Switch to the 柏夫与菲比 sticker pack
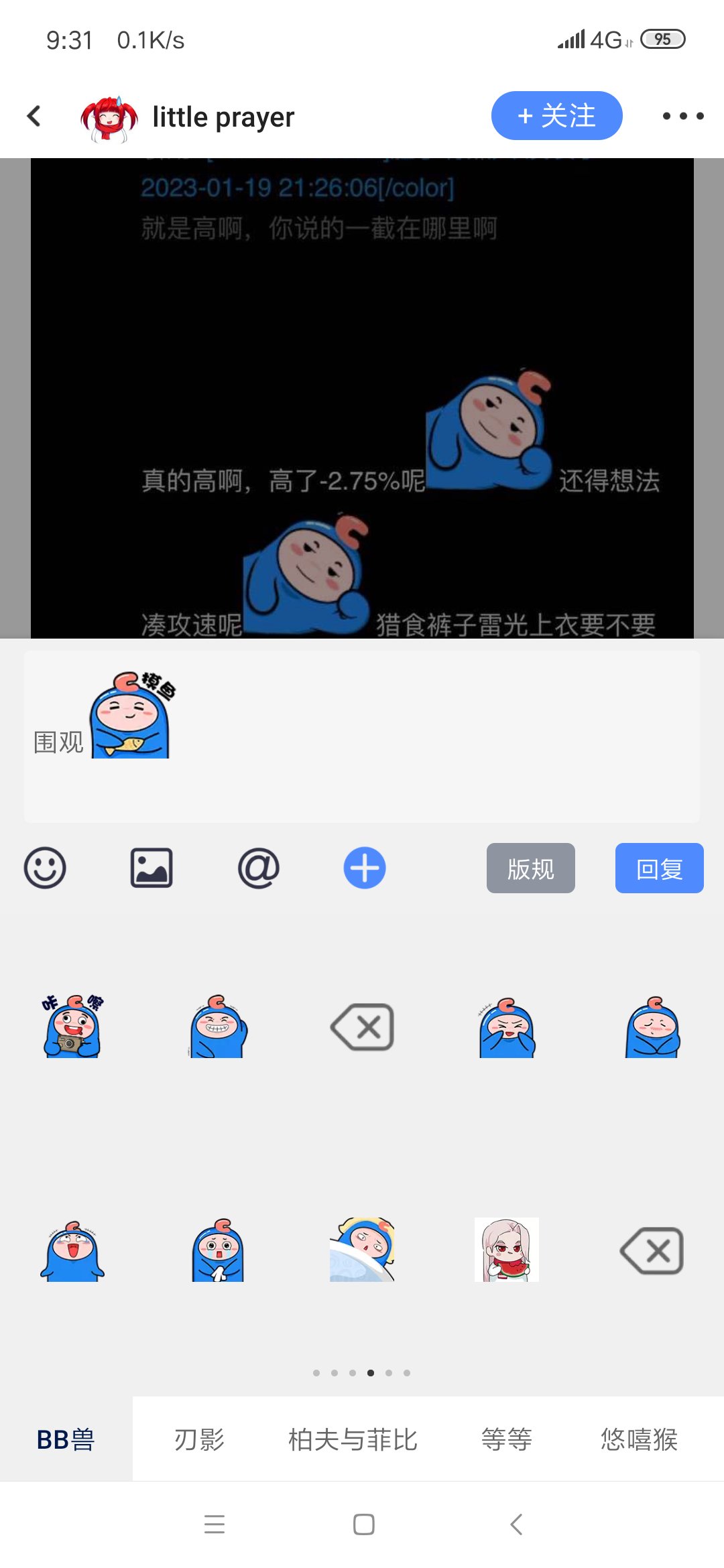The image size is (724, 1568). point(353,1439)
